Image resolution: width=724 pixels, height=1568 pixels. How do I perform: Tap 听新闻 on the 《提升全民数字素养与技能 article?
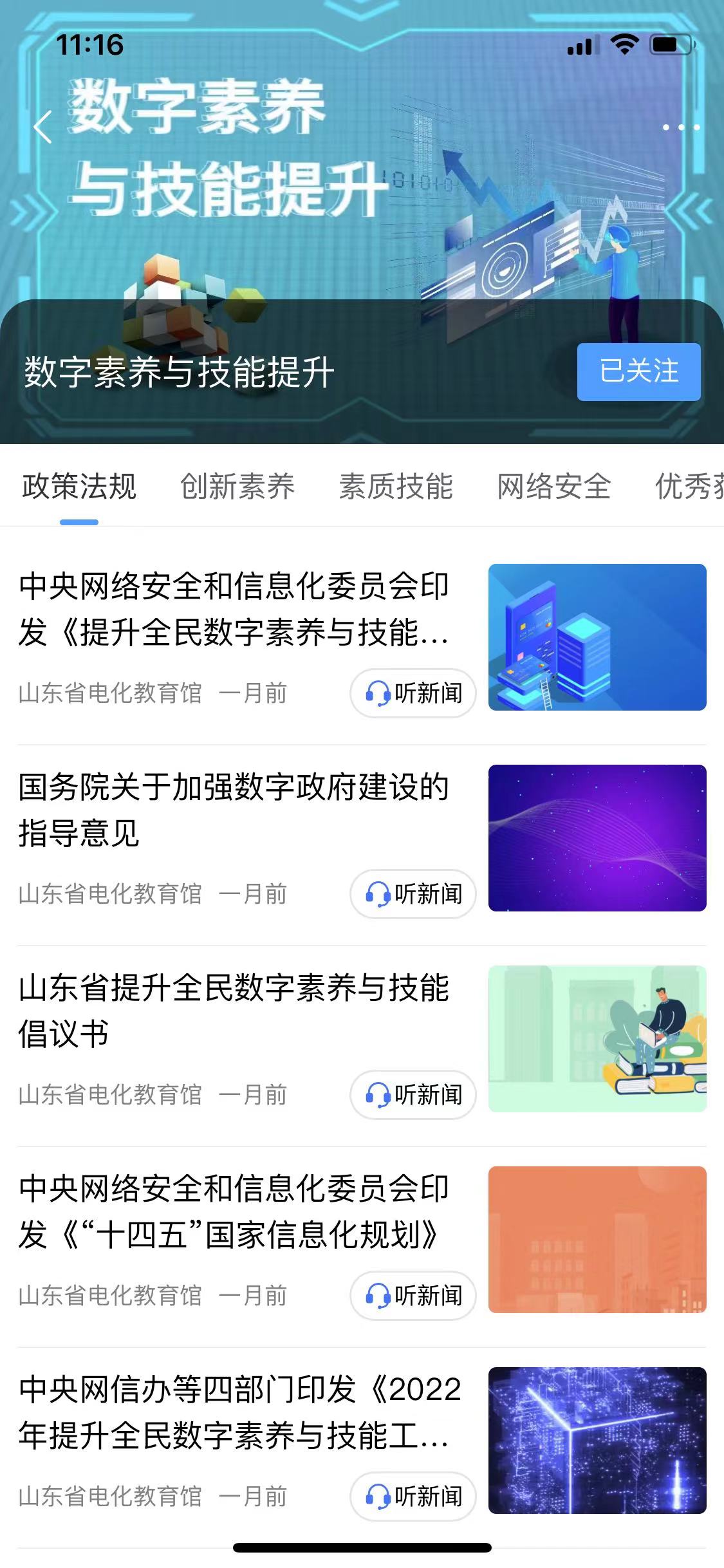coord(413,693)
